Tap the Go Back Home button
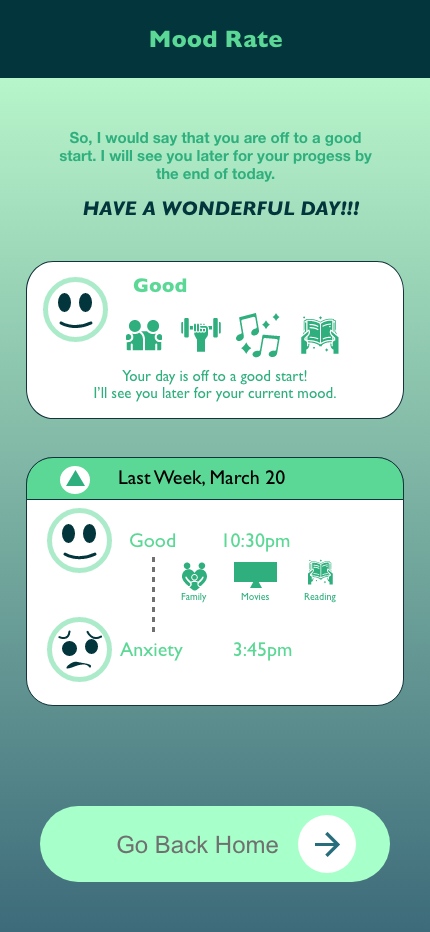This screenshot has height=932, width=430. [x=215, y=843]
